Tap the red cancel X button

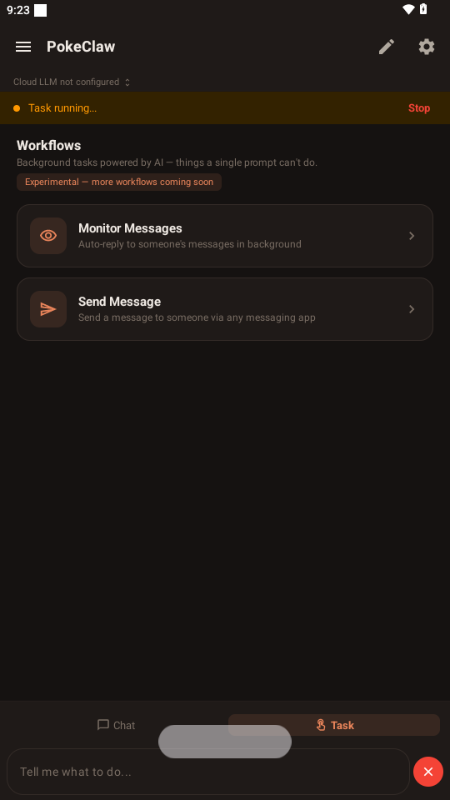click(x=428, y=771)
